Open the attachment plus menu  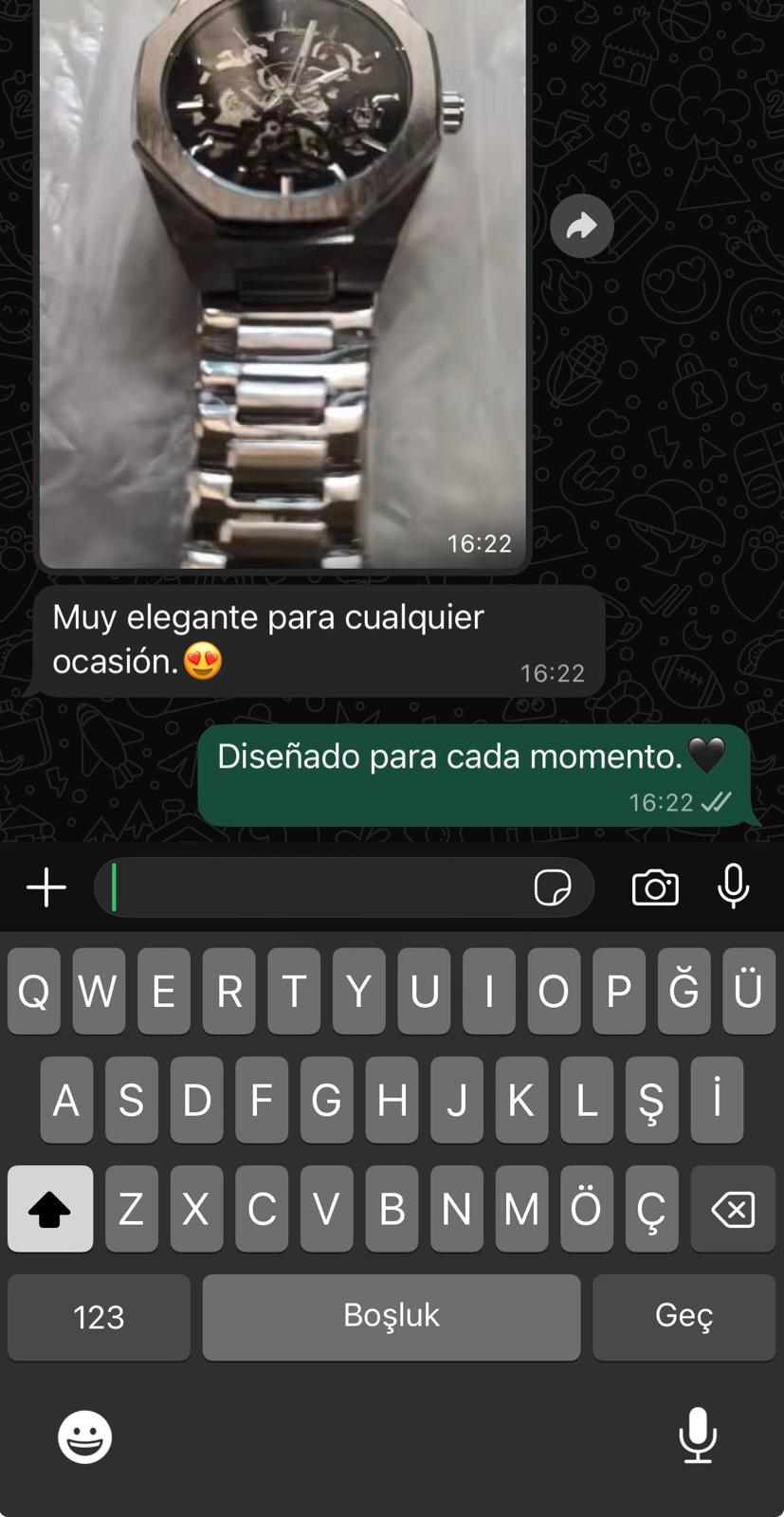click(46, 888)
